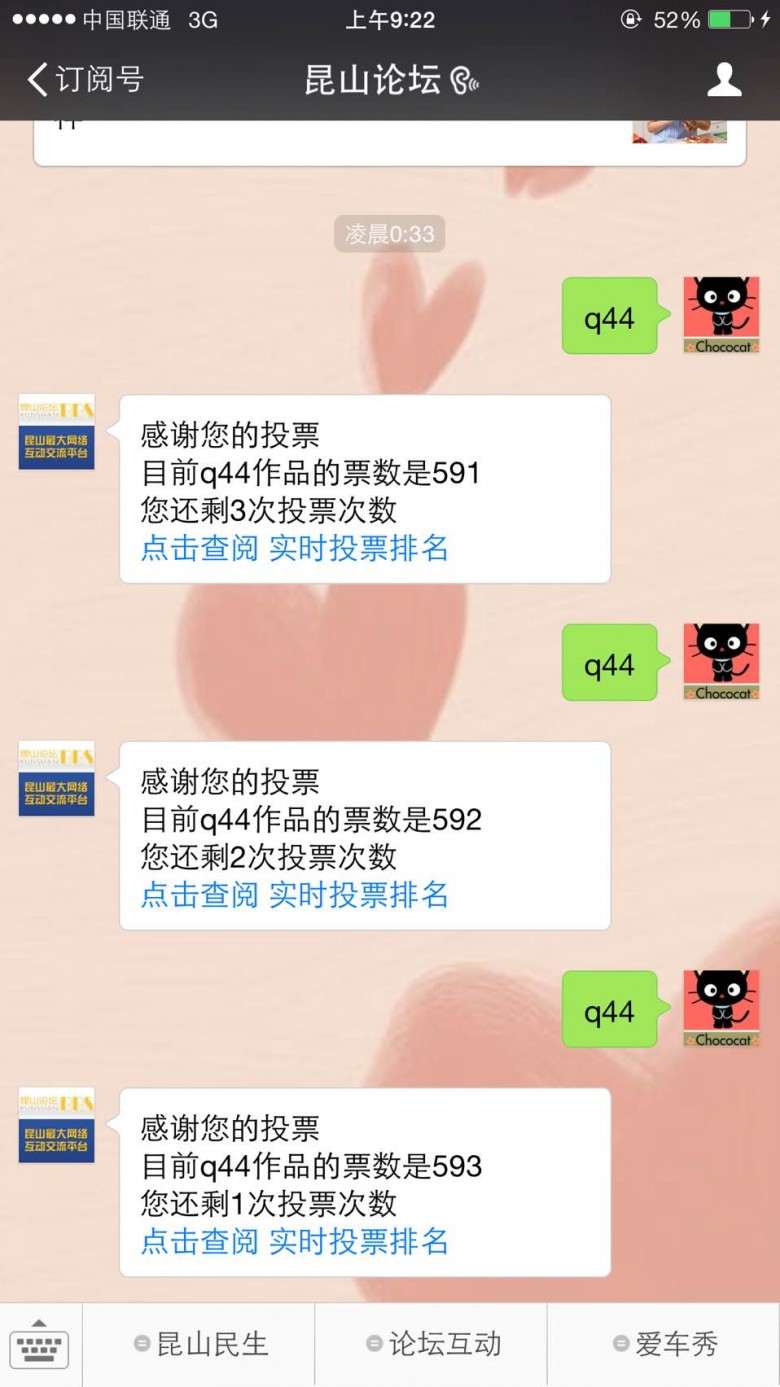The height and width of the screenshot is (1387, 780).
Task: Open the 爱车秀 menu
Action: [x=663, y=1345]
